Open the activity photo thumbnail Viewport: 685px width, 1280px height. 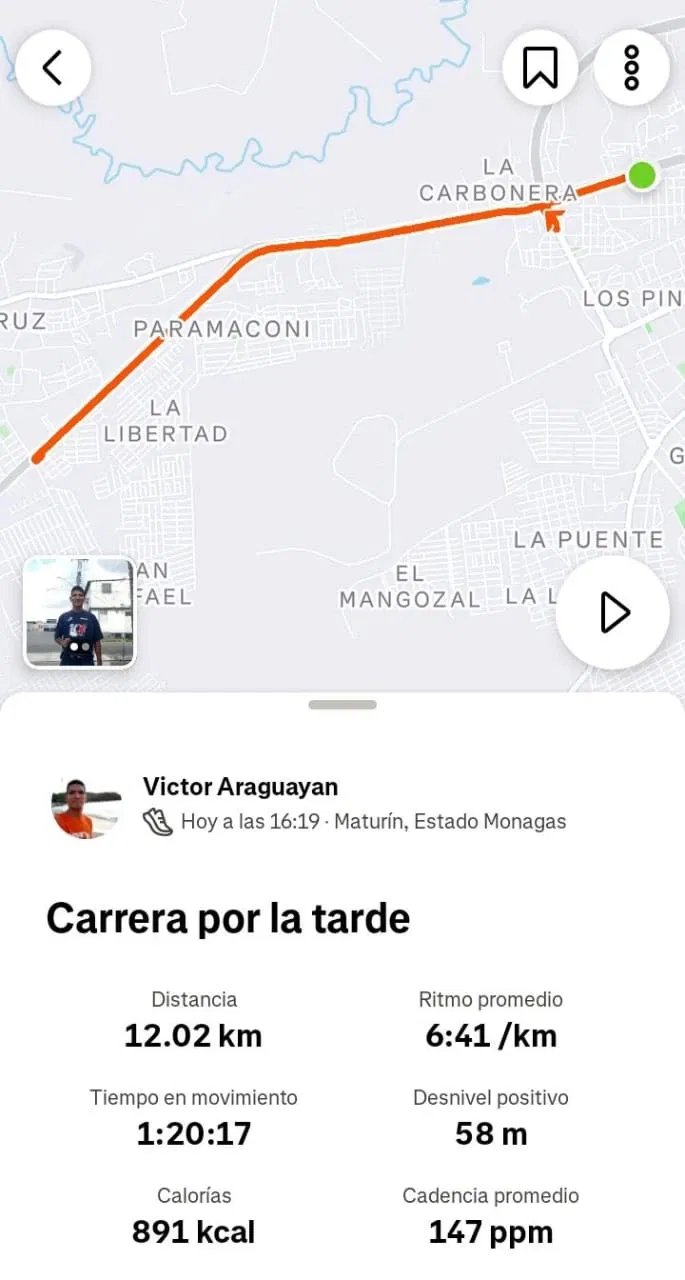79,612
